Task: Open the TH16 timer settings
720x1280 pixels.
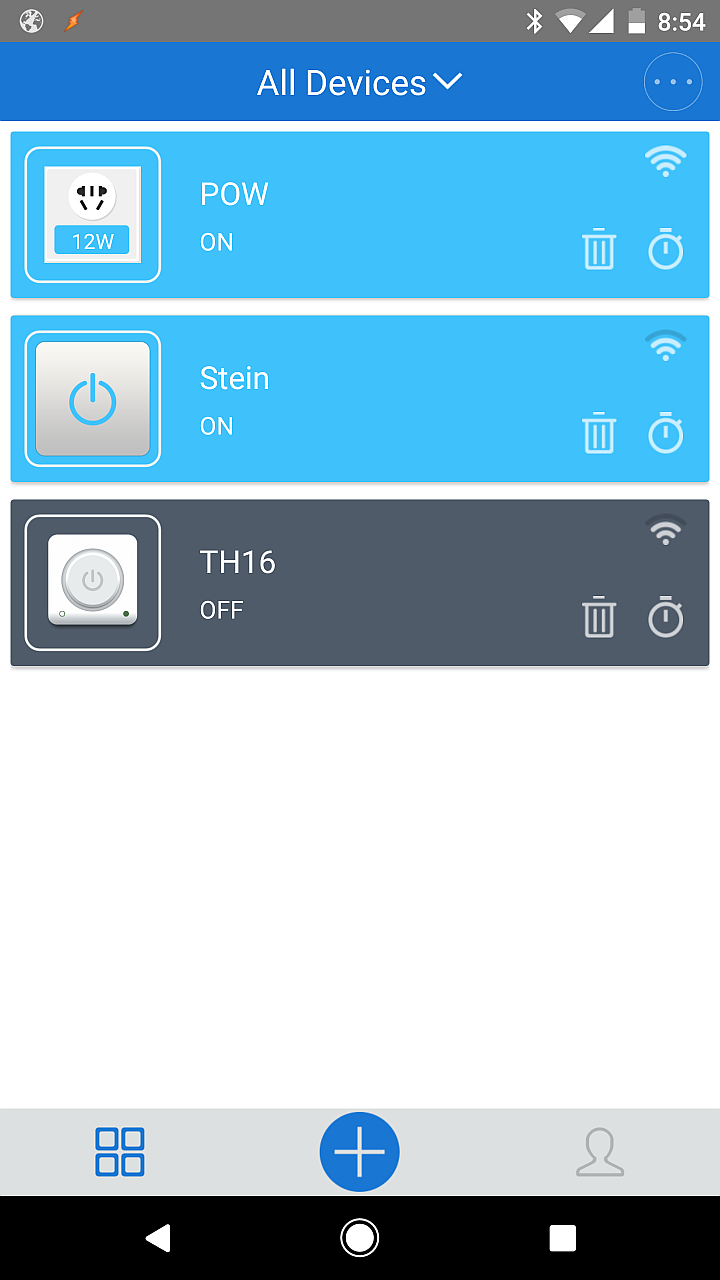Action: tap(666, 617)
